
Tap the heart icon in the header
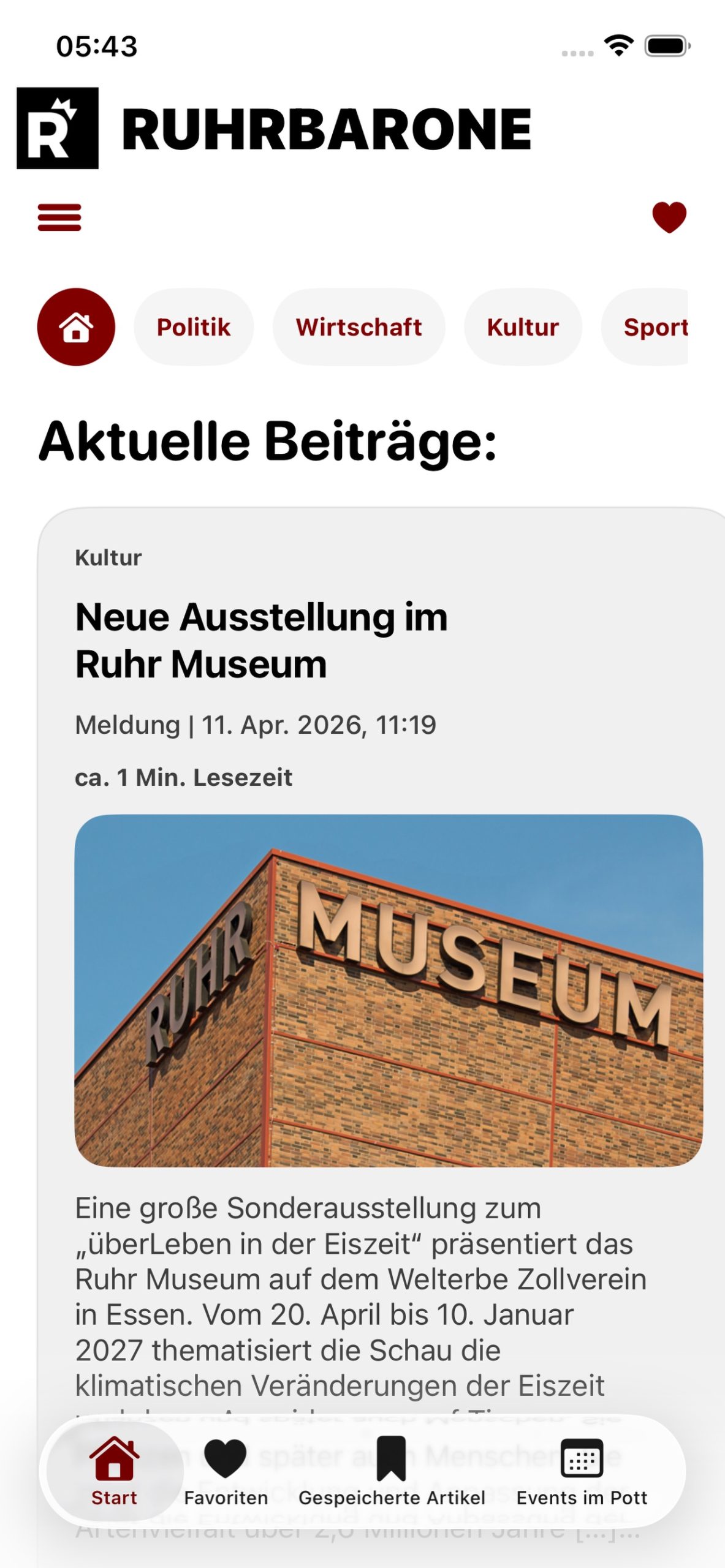pyautogui.click(x=669, y=217)
